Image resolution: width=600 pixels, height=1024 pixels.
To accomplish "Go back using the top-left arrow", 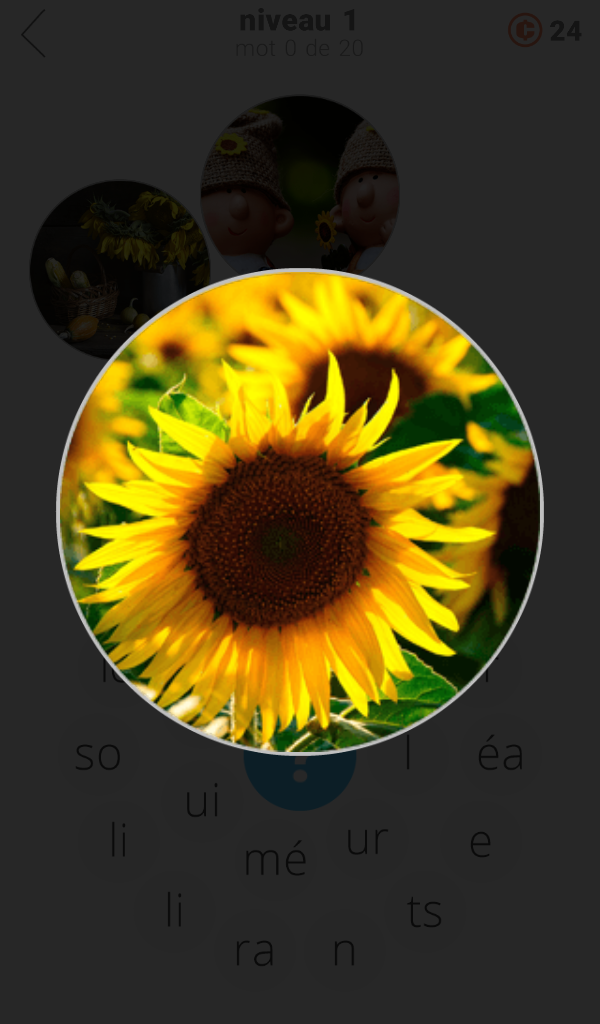I will 34,34.
